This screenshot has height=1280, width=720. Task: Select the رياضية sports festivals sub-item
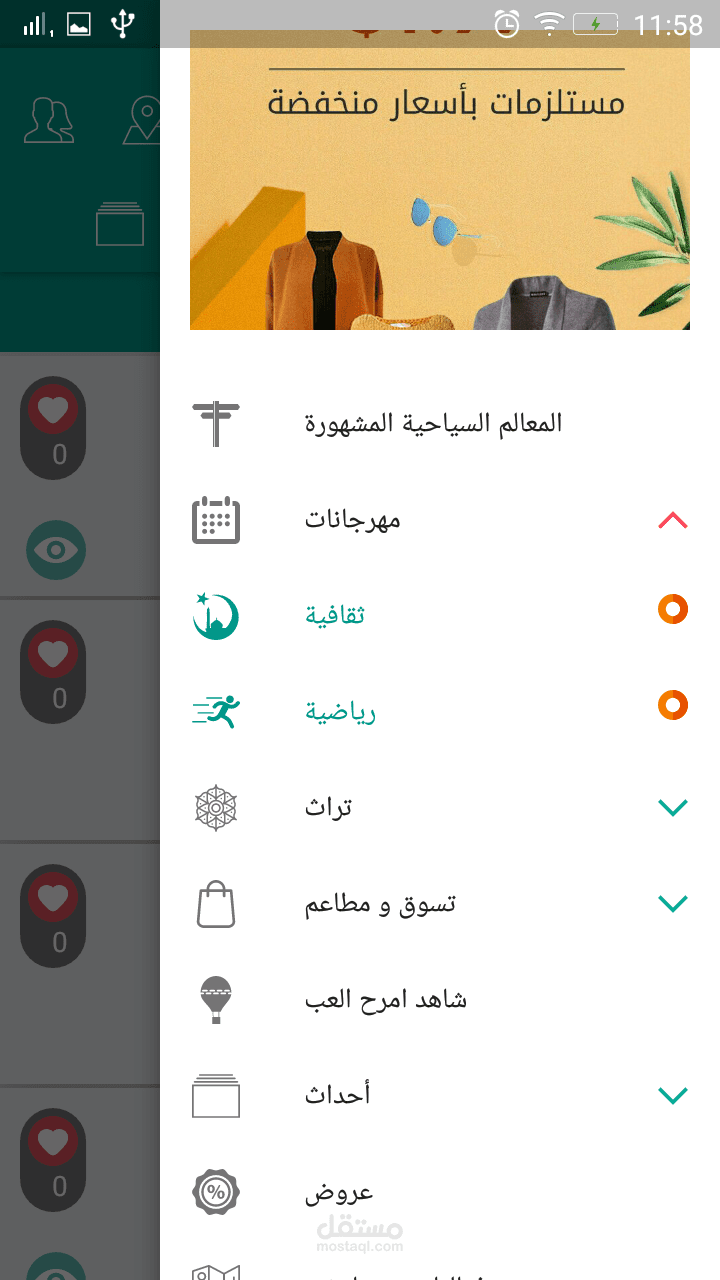click(340, 711)
